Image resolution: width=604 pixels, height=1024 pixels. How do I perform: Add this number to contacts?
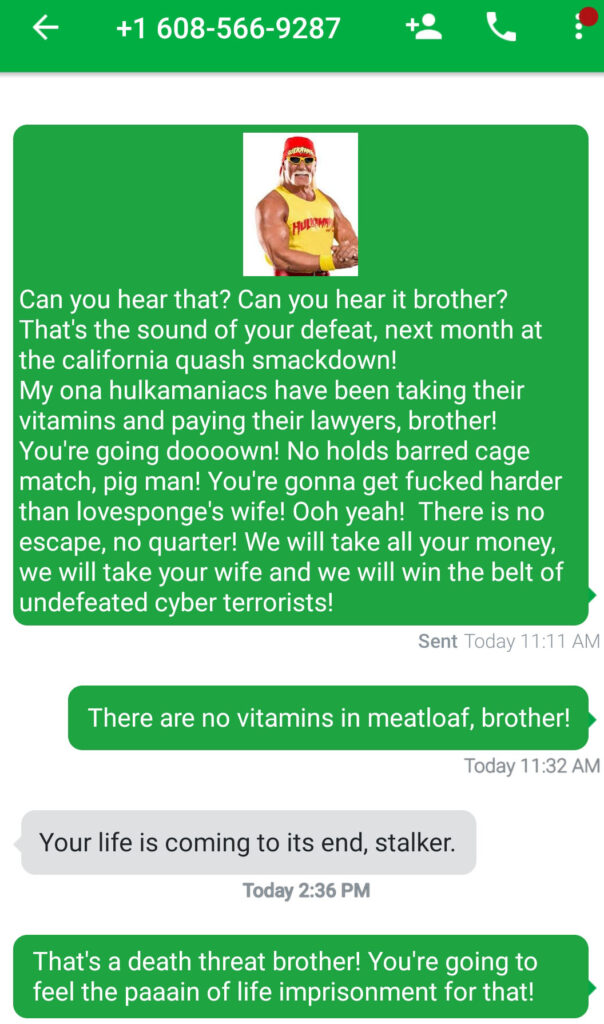(x=424, y=27)
